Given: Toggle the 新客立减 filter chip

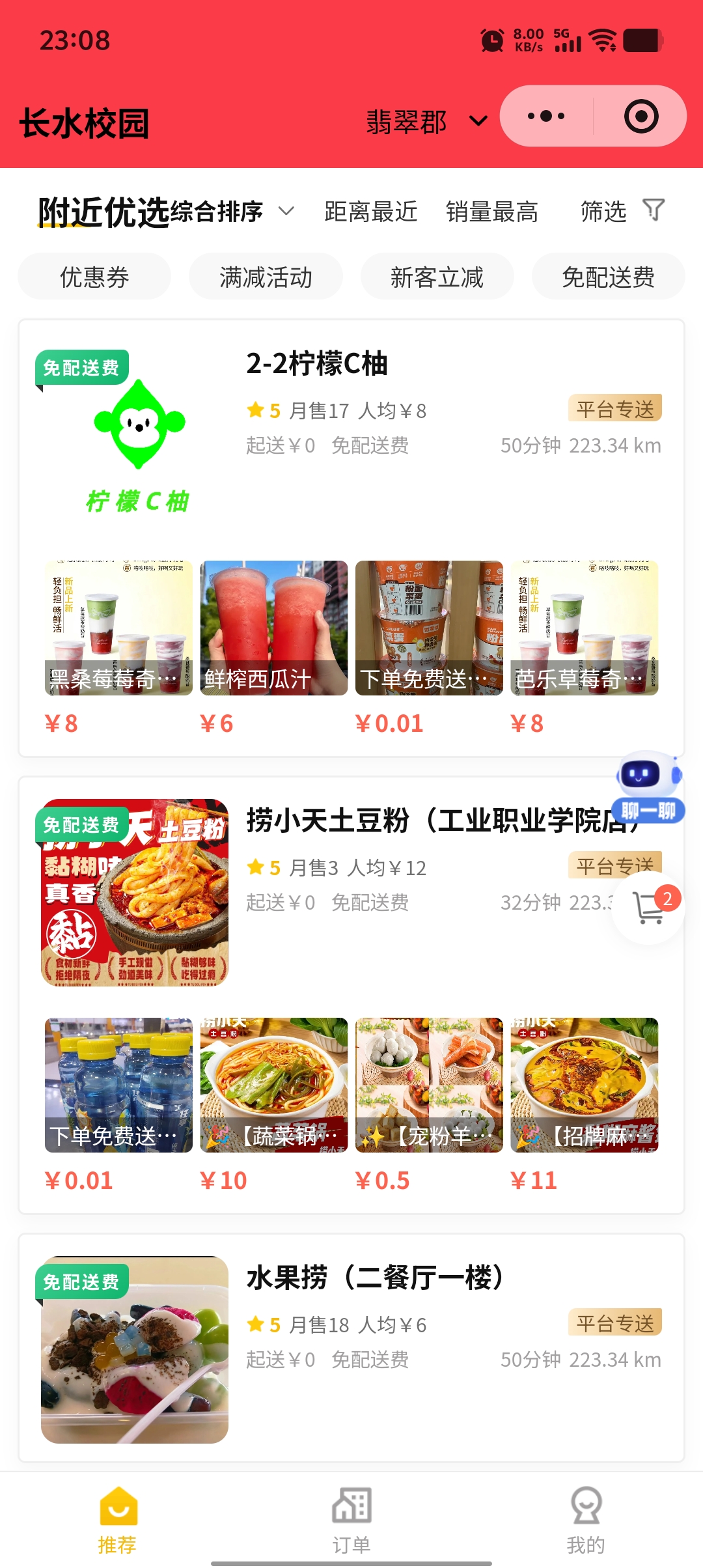Looking at the screenshot, I should tap(437, 276).
